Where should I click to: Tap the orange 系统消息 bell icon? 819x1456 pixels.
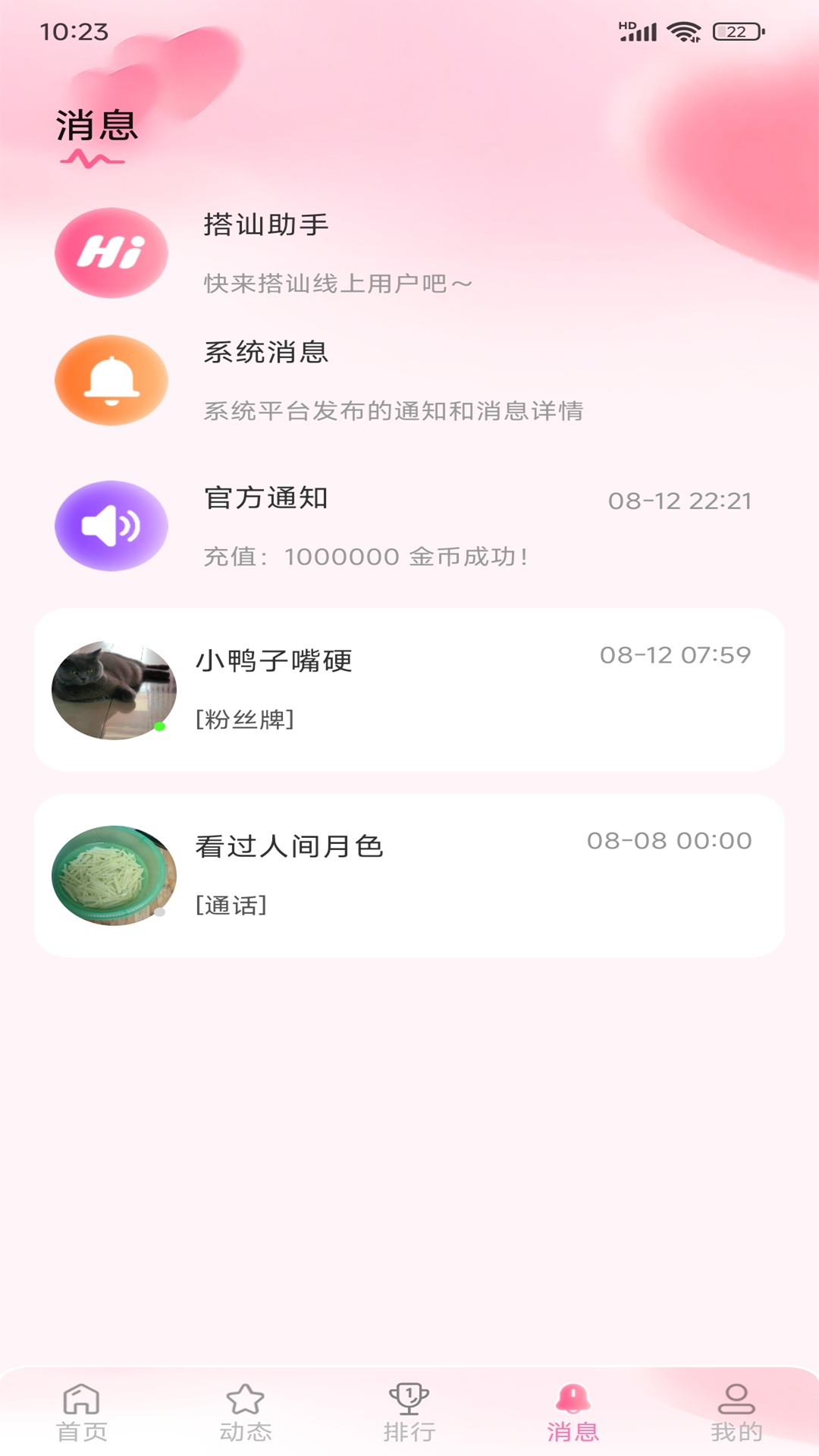111,380
